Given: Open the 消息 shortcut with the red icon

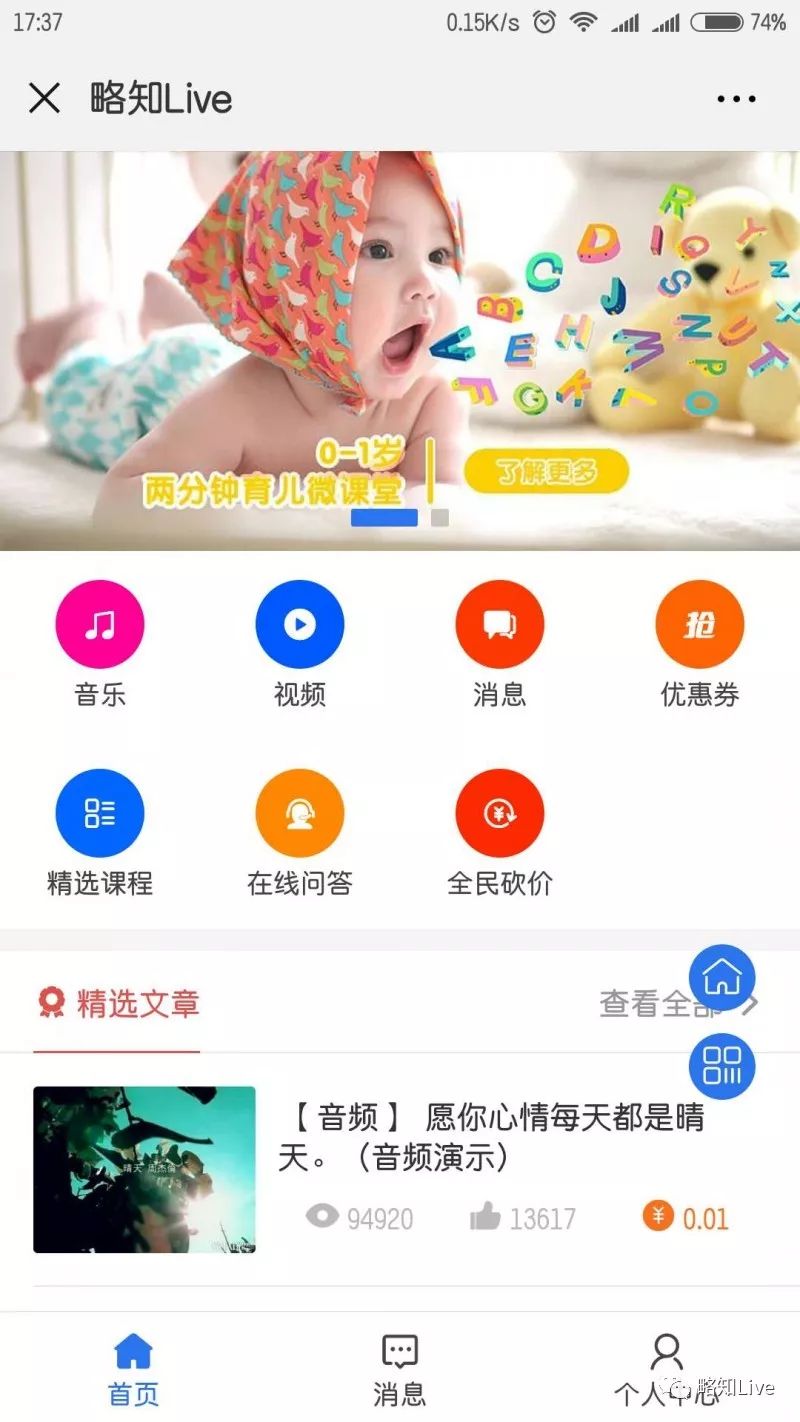Looking at the screenshot, I should pos(500,625).
